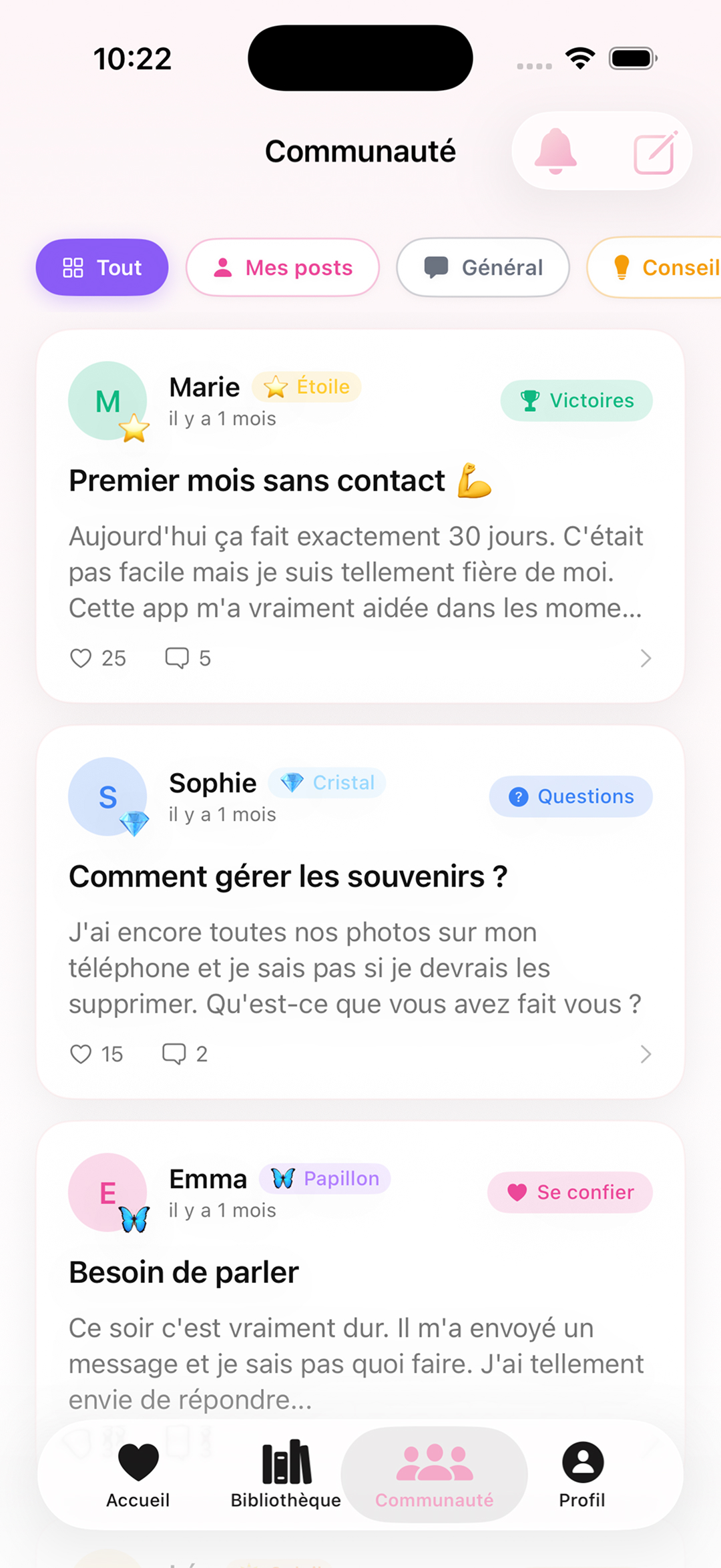
Task: Switch to Mes posts tab
Action: [282, 267]
